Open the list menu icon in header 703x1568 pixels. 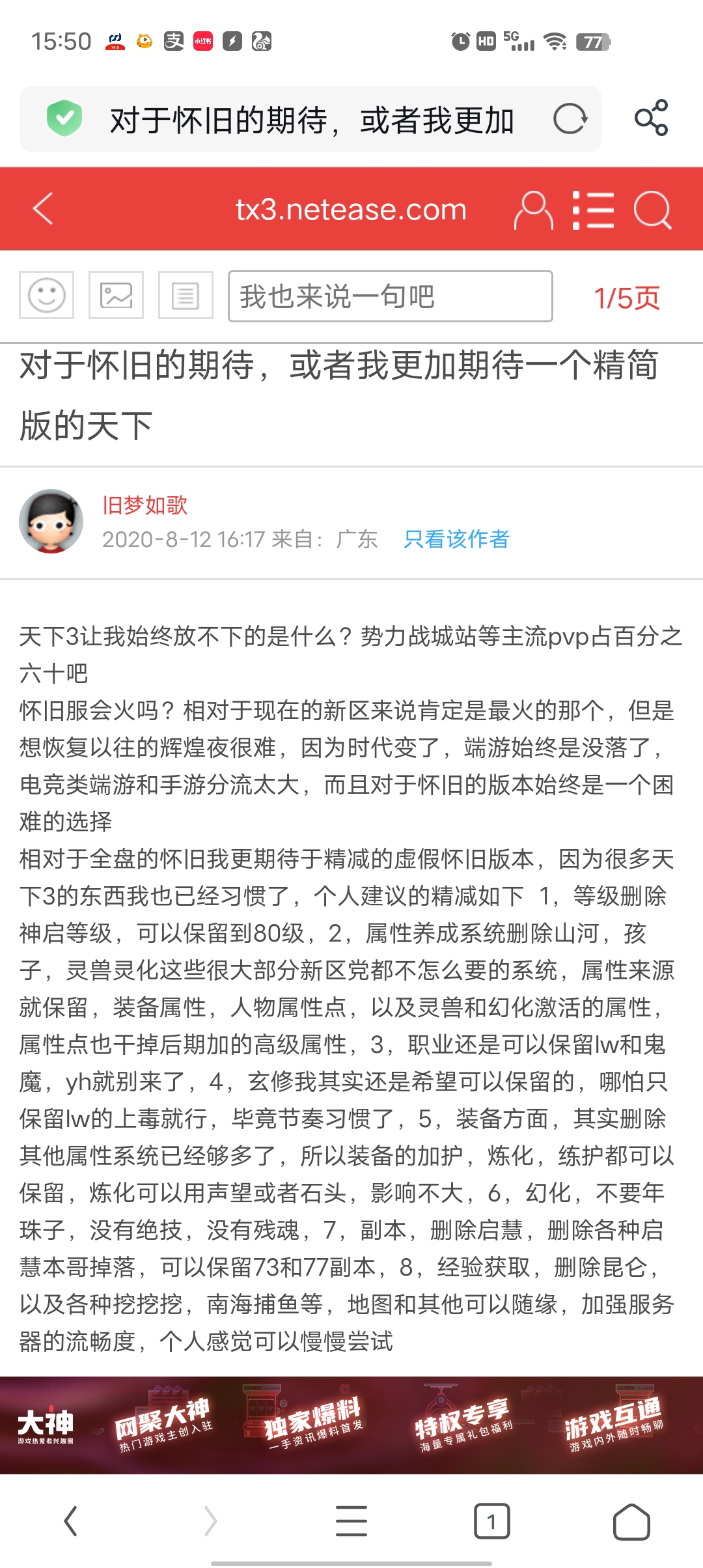(592, 210)
